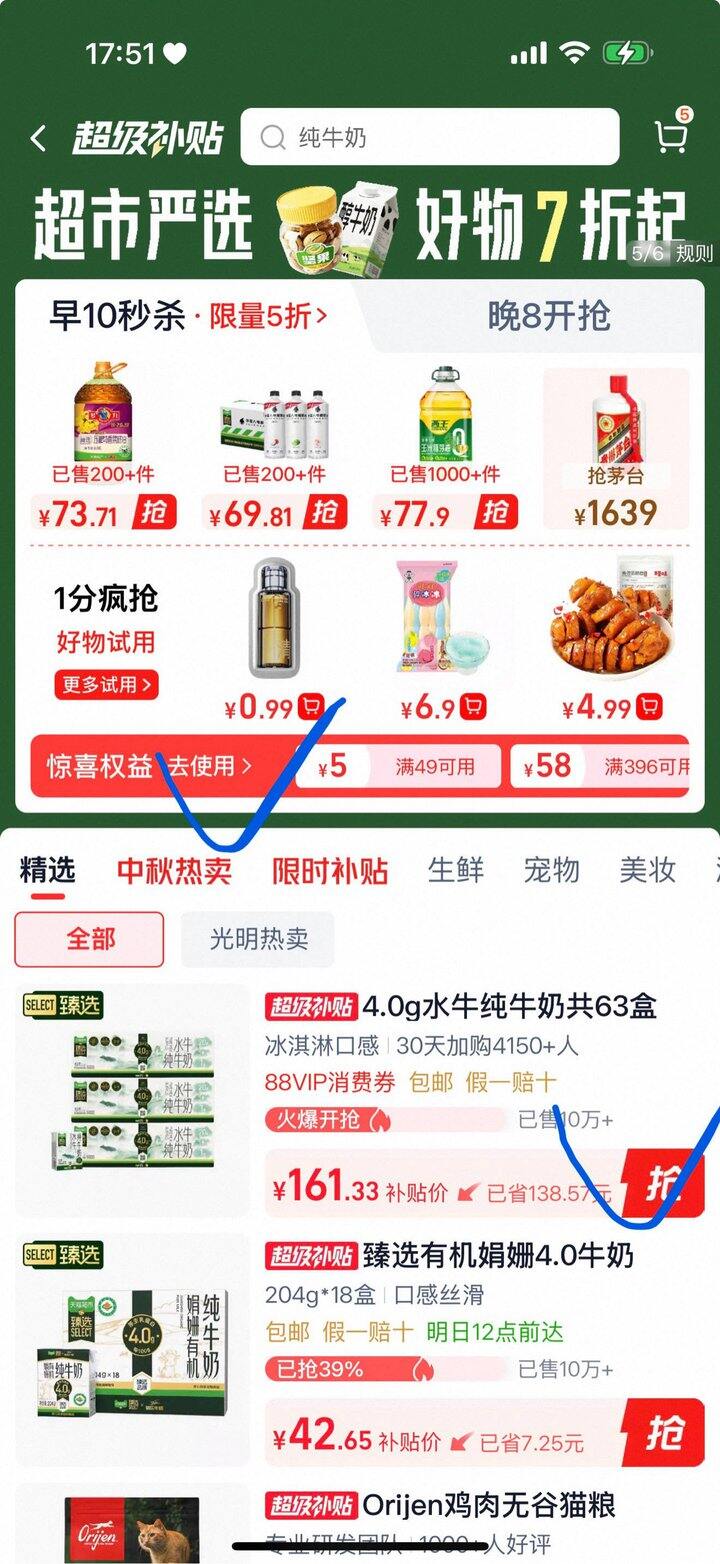720x1564 pixels.
Task: Tap 抢 on the 水牛纯牛奶 63盒 deal
Action: [663, 1183]
